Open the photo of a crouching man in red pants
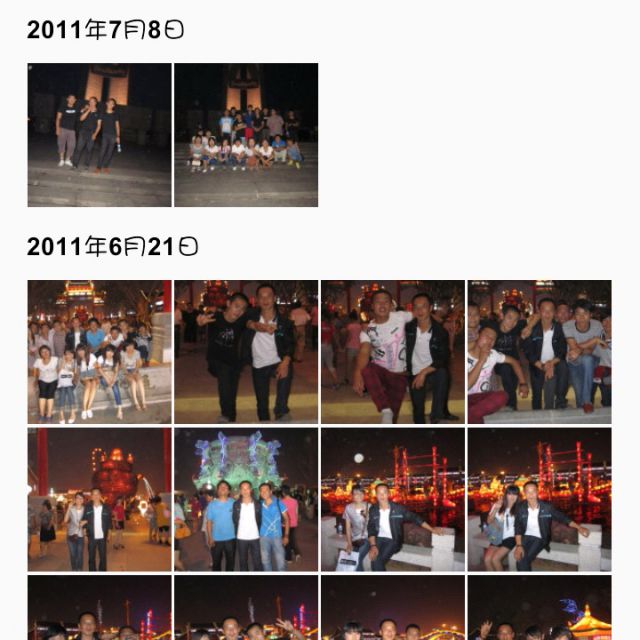This screenshot has width=640, height=640. pyautogui.click(x=393, y=352)
